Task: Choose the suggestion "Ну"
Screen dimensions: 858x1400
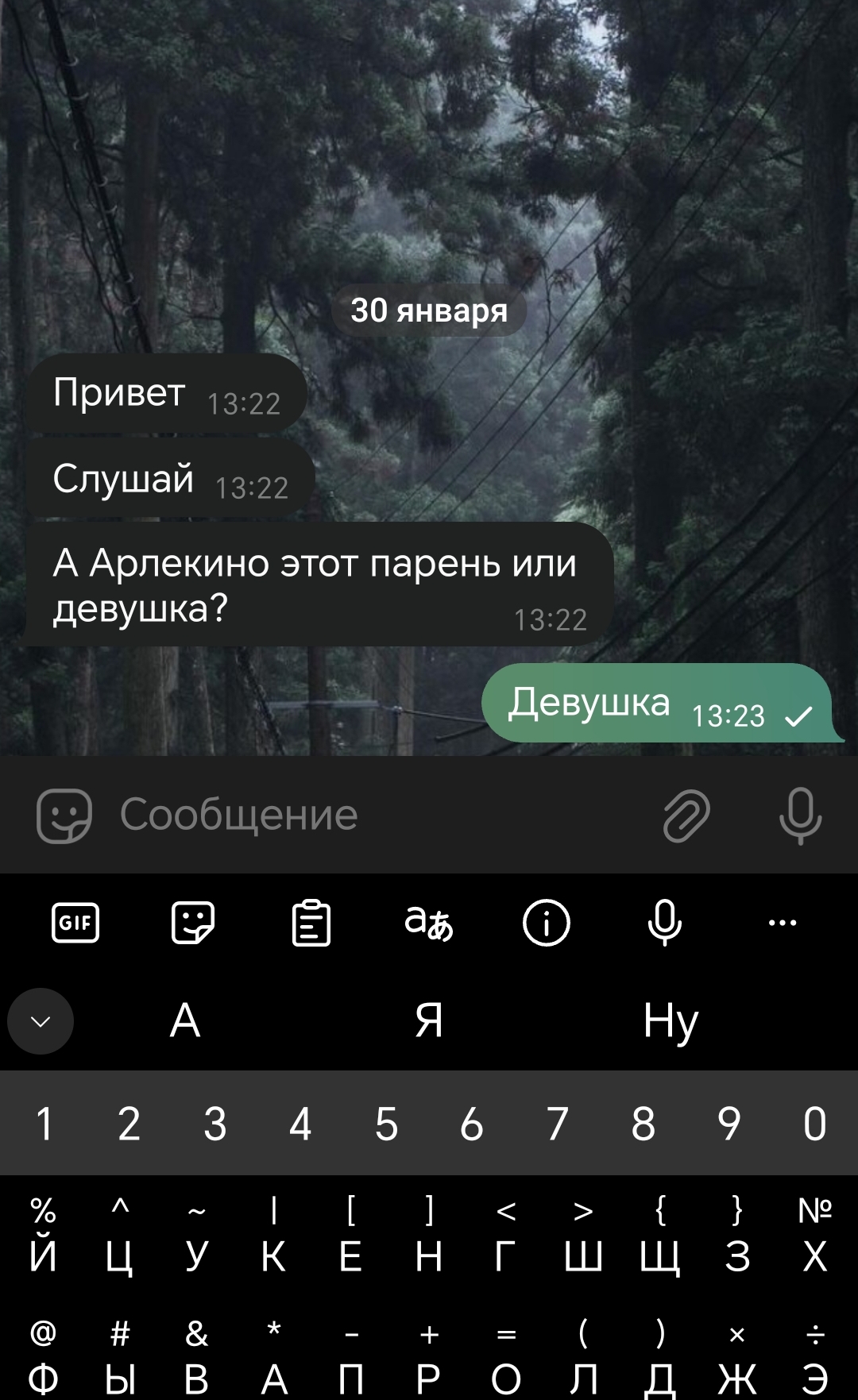Action: point(671,1021)
